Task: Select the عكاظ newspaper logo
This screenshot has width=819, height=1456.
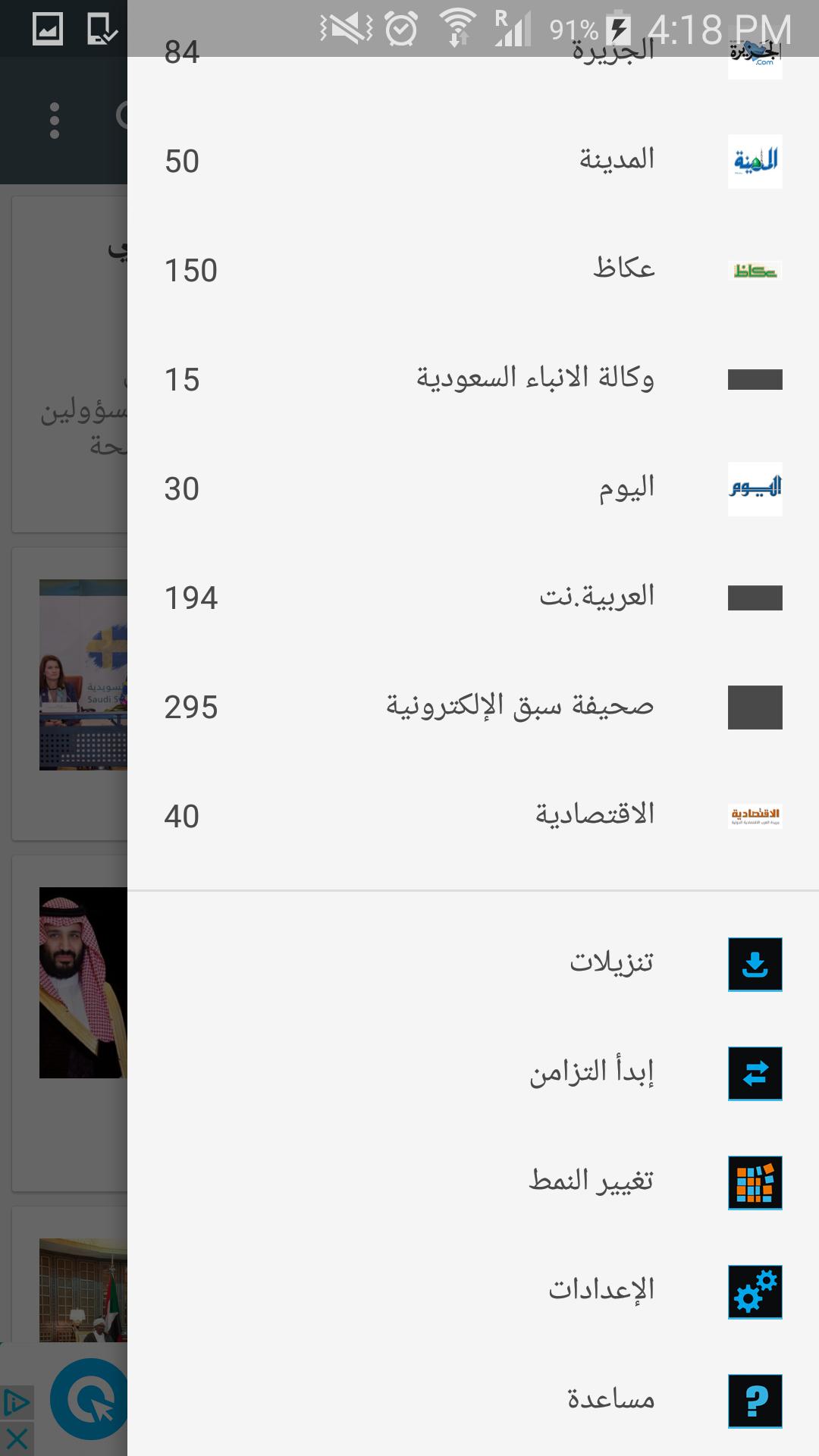Action: pyautogui.click(x=755, y=270)
